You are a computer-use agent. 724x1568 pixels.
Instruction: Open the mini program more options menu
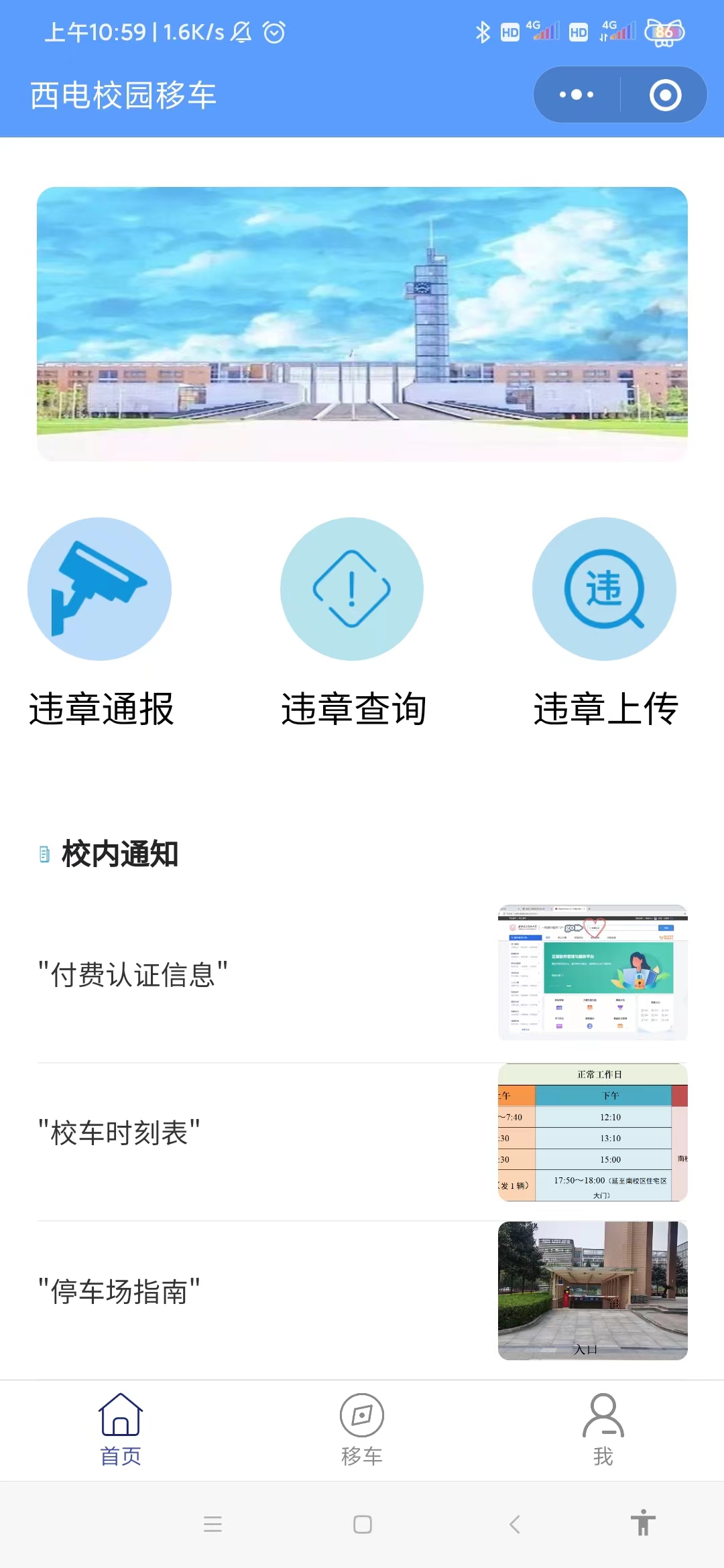[577, 95]
